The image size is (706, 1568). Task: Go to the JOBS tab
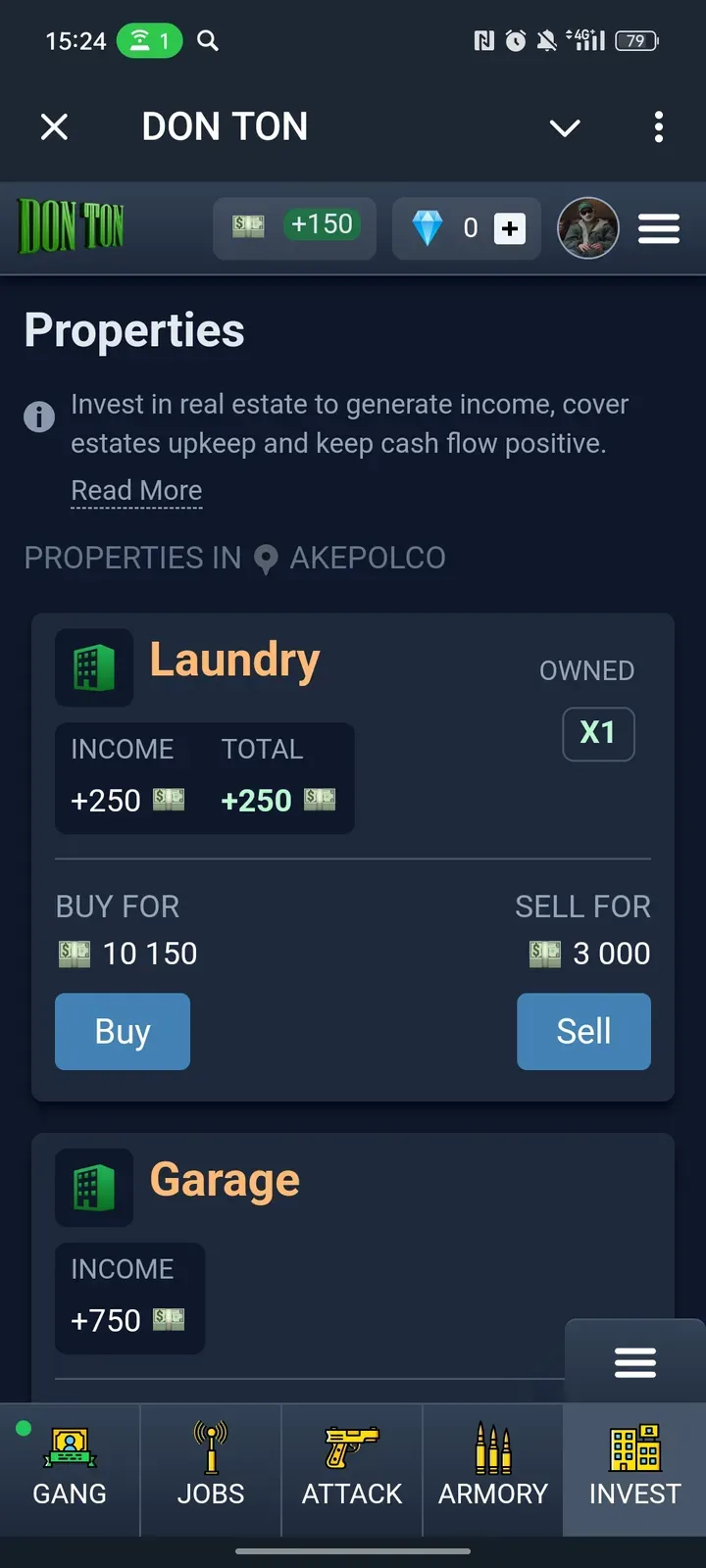(211, 1469)
